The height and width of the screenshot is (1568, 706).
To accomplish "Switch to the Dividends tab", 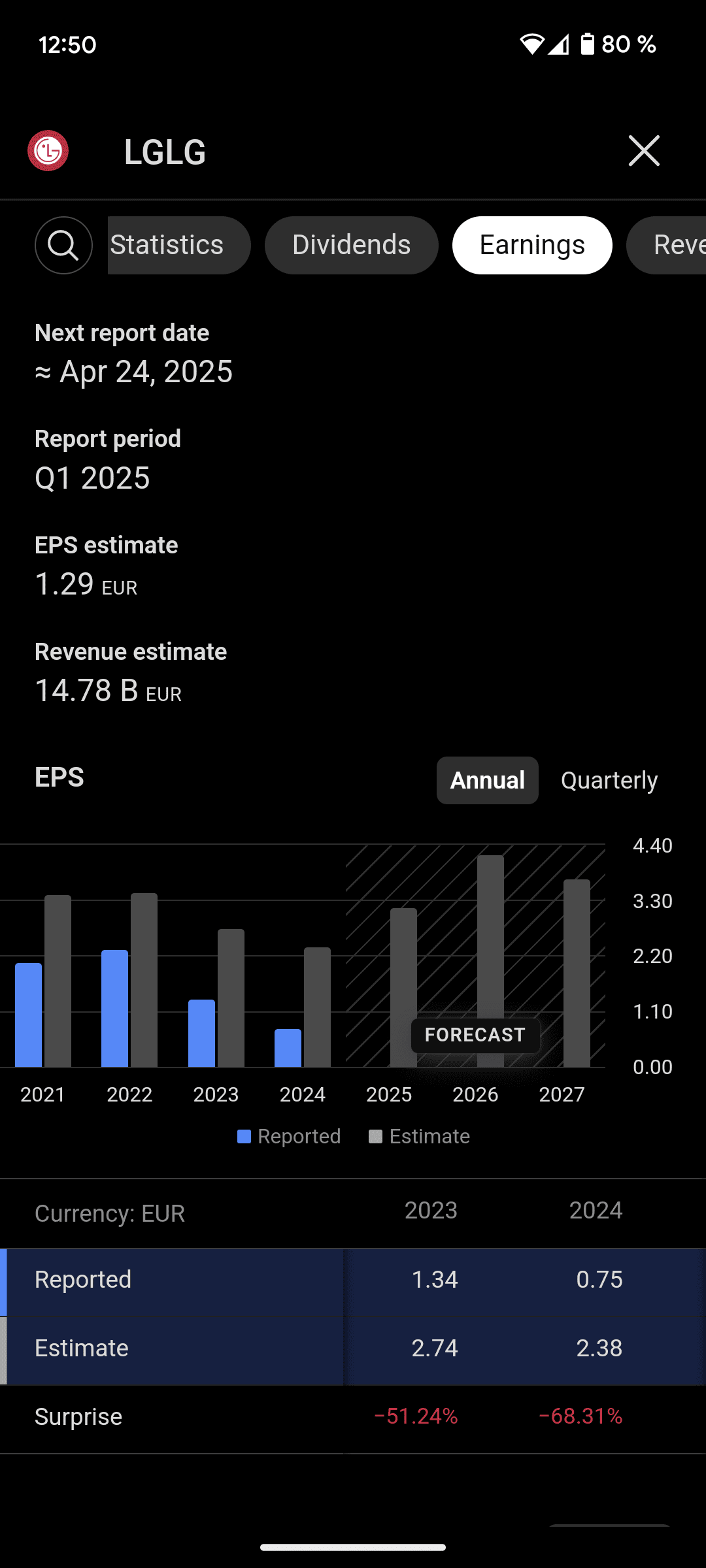I will 351,245.
